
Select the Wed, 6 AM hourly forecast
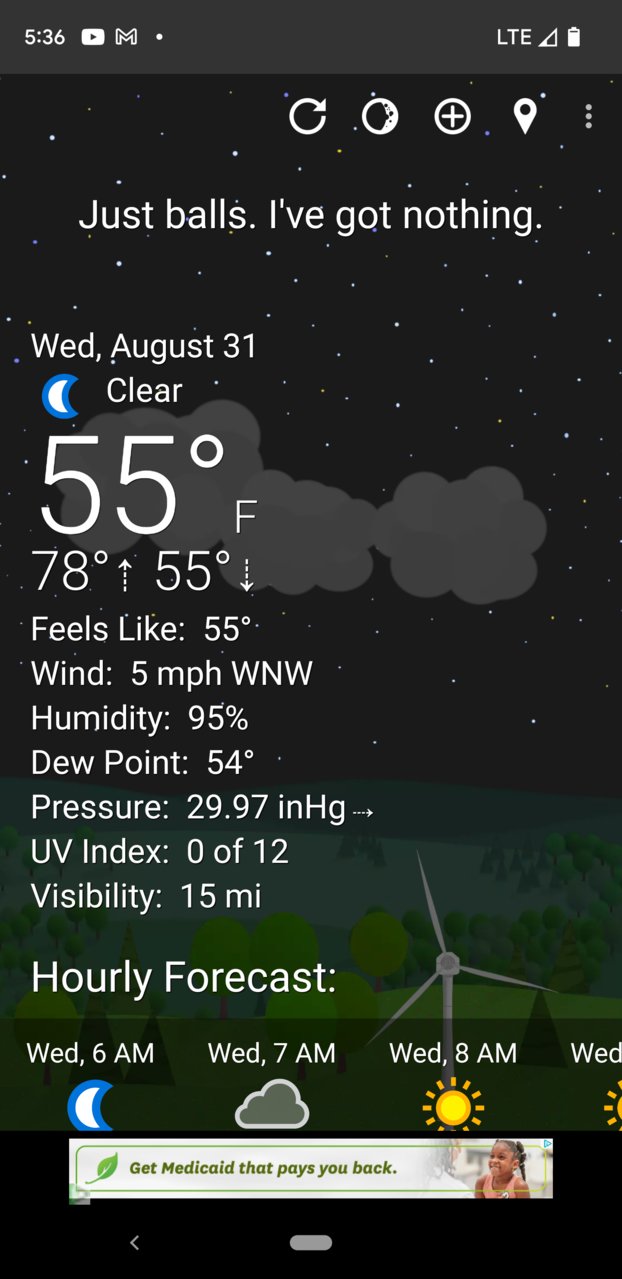(90, 1085)
